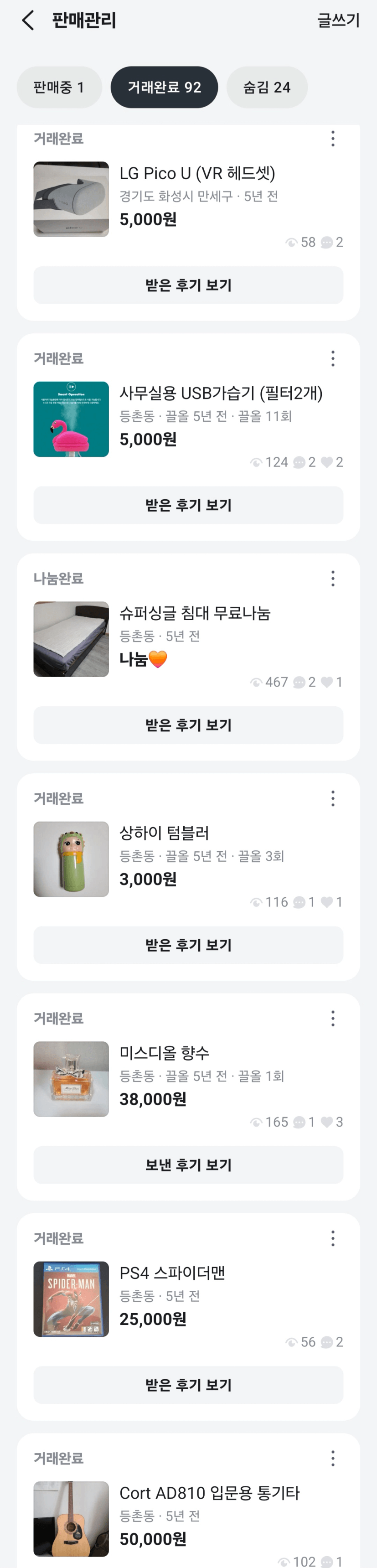Open the 상하이 텀블러 listing
Screen dimensions: 377x1568
click(164, 833)
